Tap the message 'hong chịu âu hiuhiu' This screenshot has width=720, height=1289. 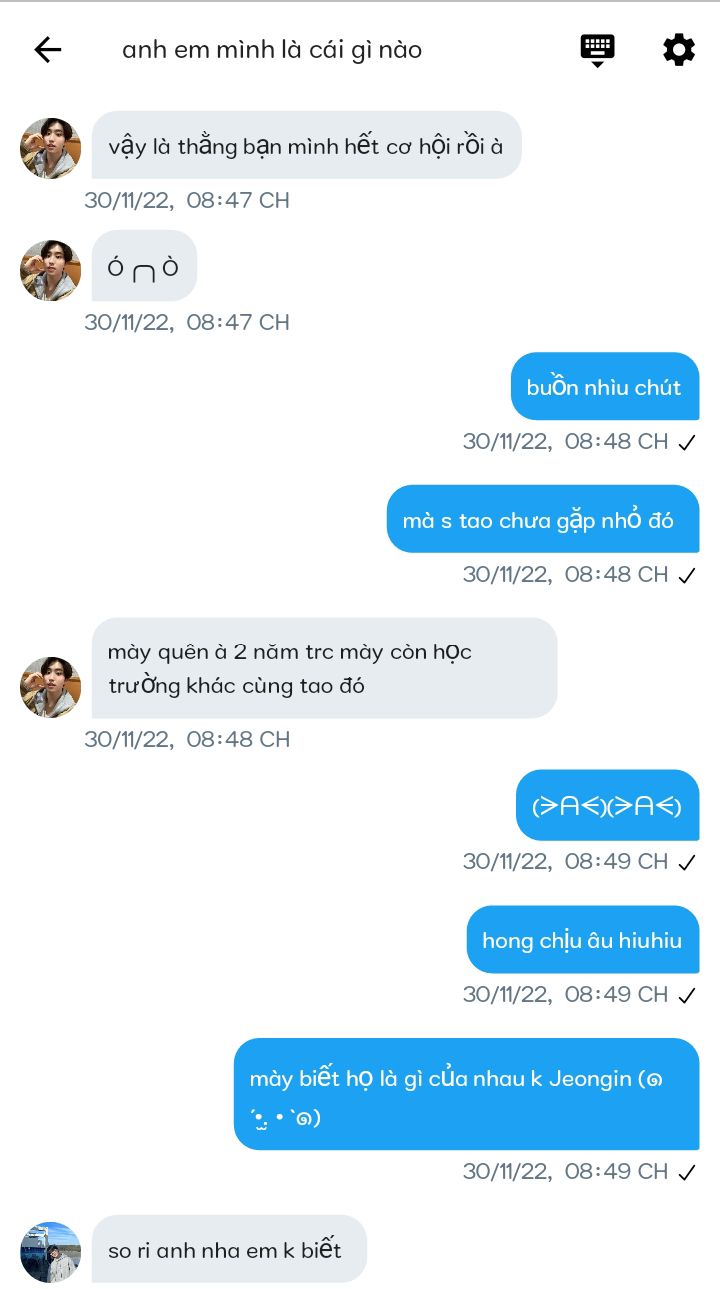click(x=582, y=940)
